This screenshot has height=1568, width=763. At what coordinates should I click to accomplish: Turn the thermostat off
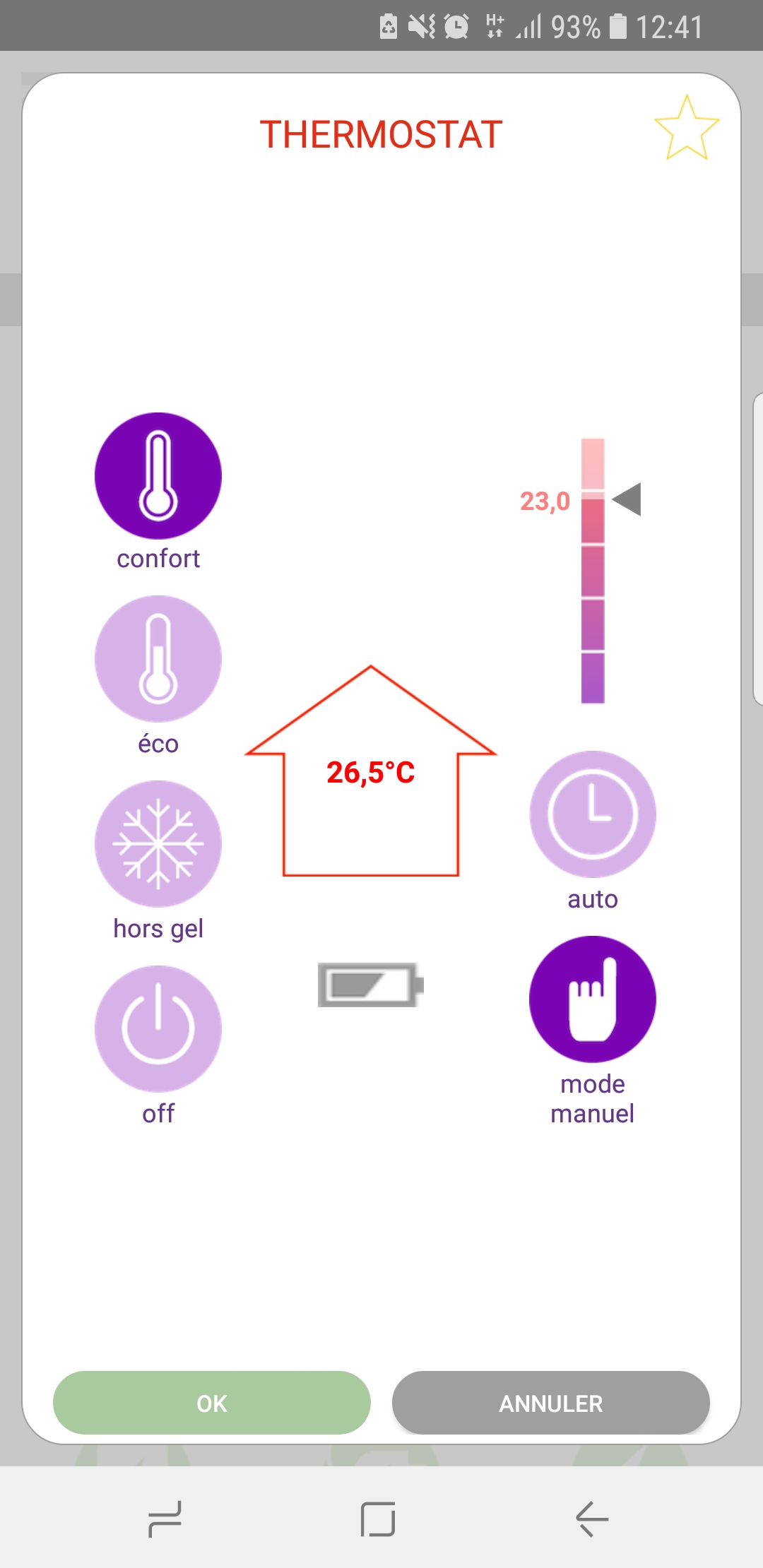pyautogui.click(x=158, y=1028)
